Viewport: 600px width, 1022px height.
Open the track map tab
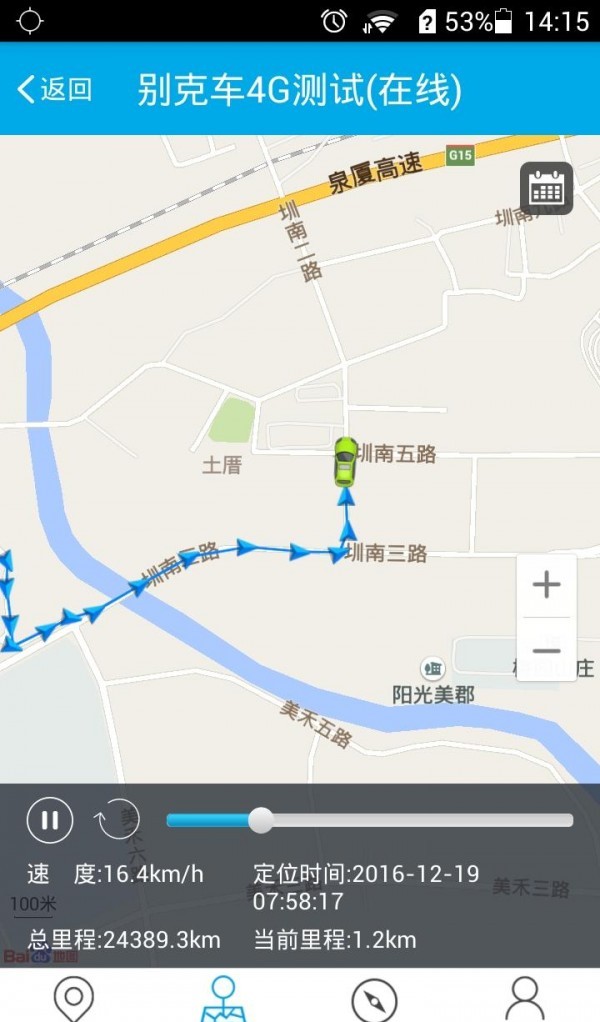click(x=223, y=997)
